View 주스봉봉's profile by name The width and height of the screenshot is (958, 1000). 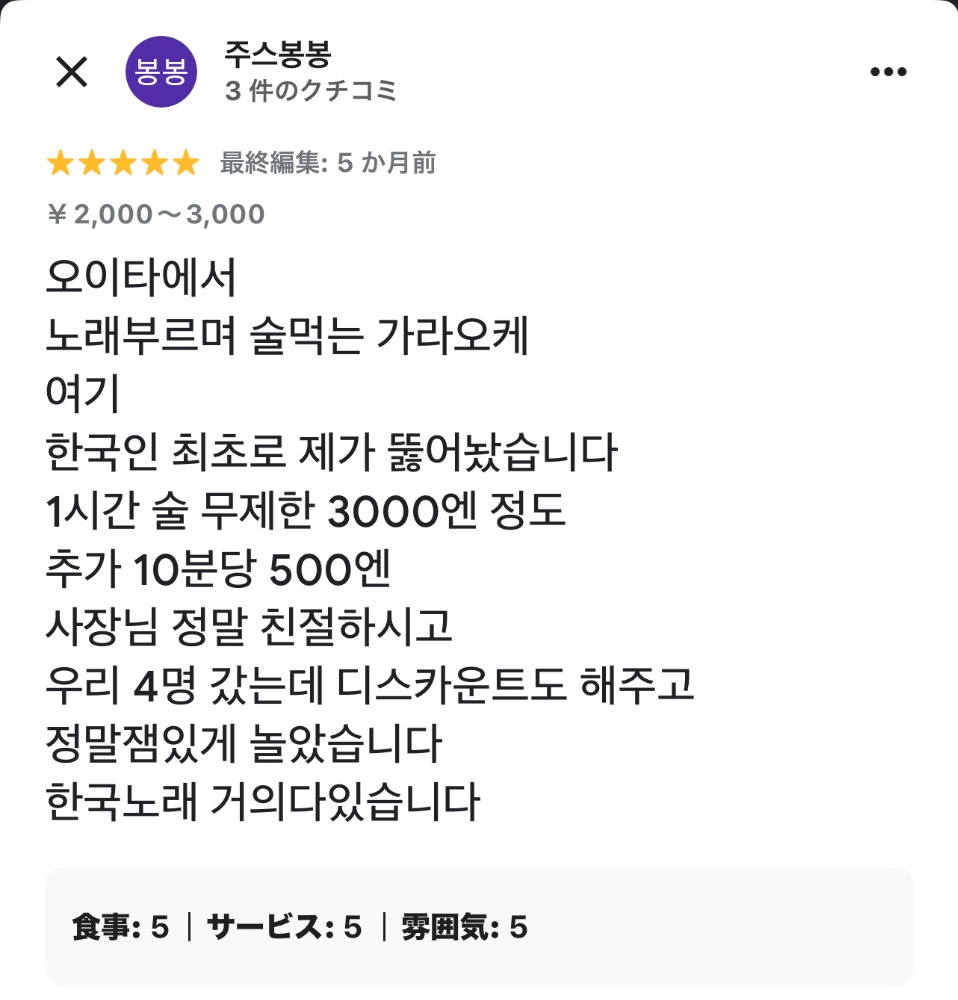(x=277, y=53)
